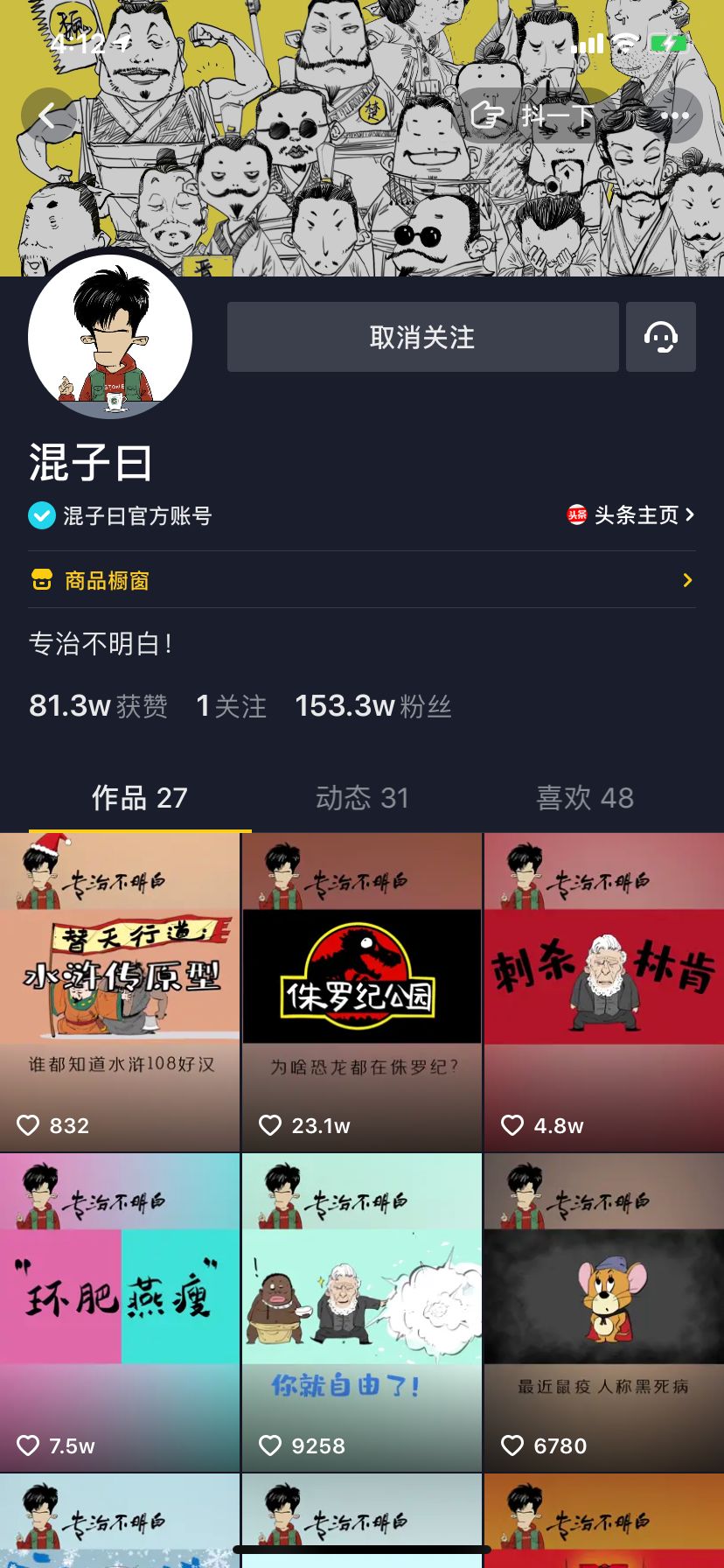
Task: Tap the 抖一下 button
Action: tap(535, 115)
